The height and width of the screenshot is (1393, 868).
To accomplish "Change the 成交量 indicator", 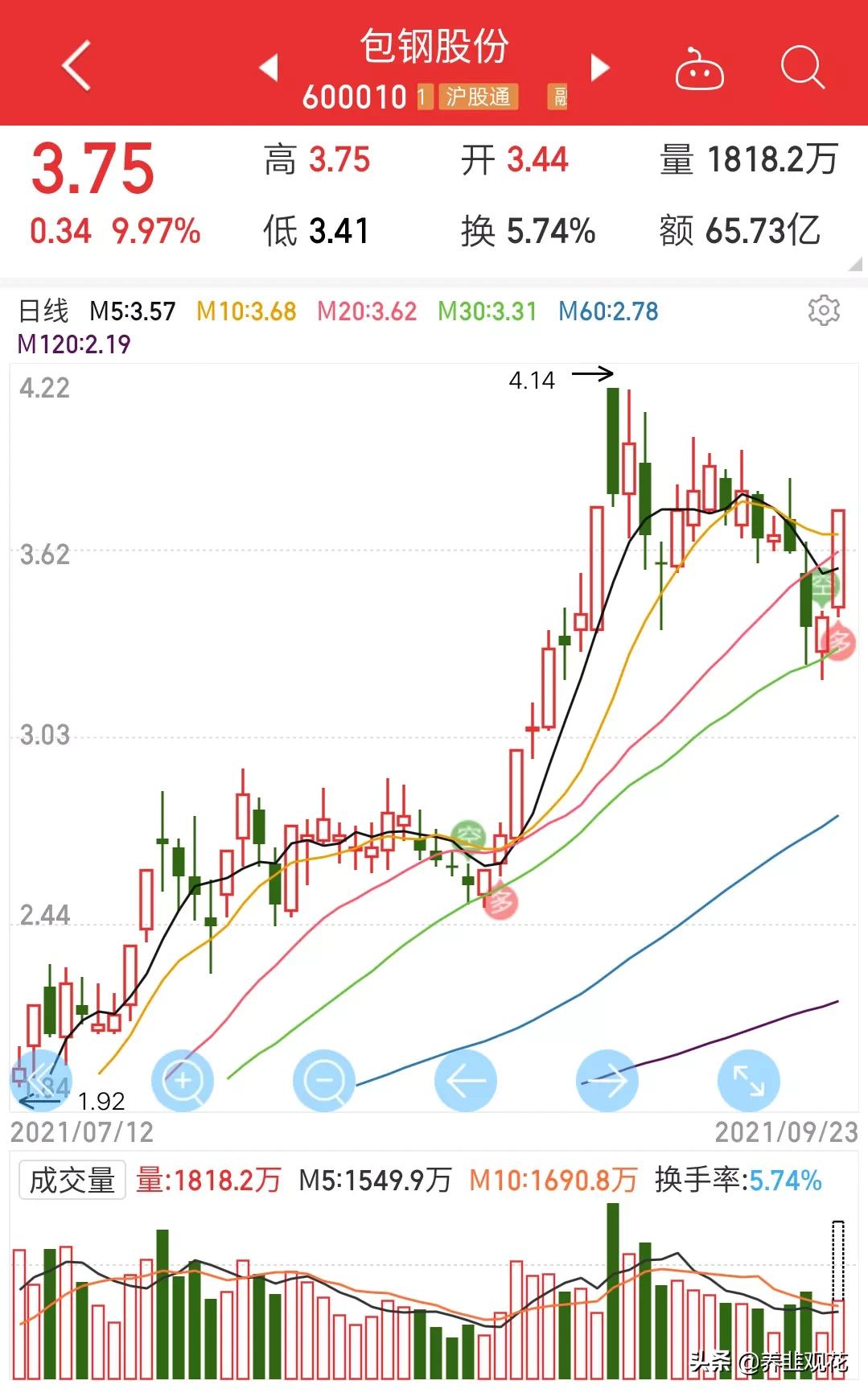I will pos(72,1181).
